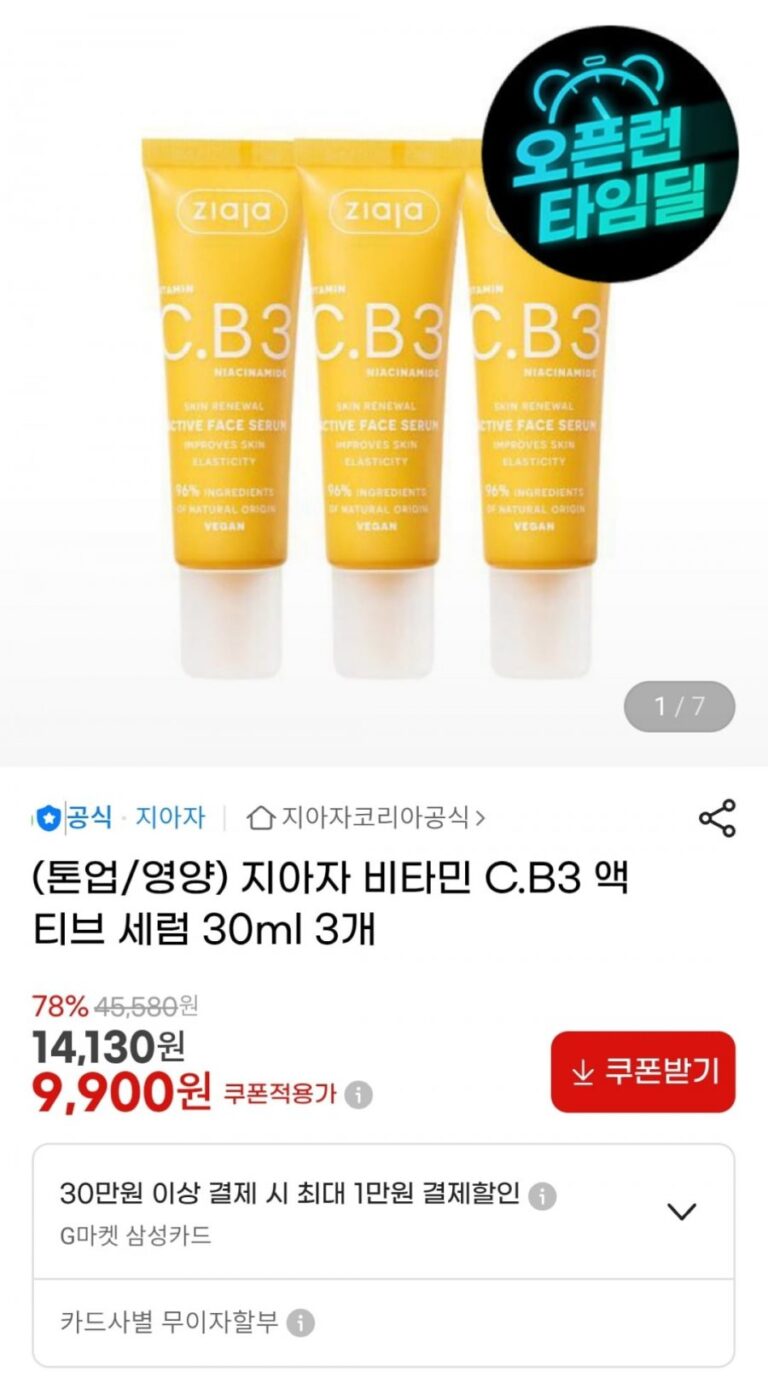Open the info icon beside 카드사별 무이자할부
768x1389 pixels.
301,1324
